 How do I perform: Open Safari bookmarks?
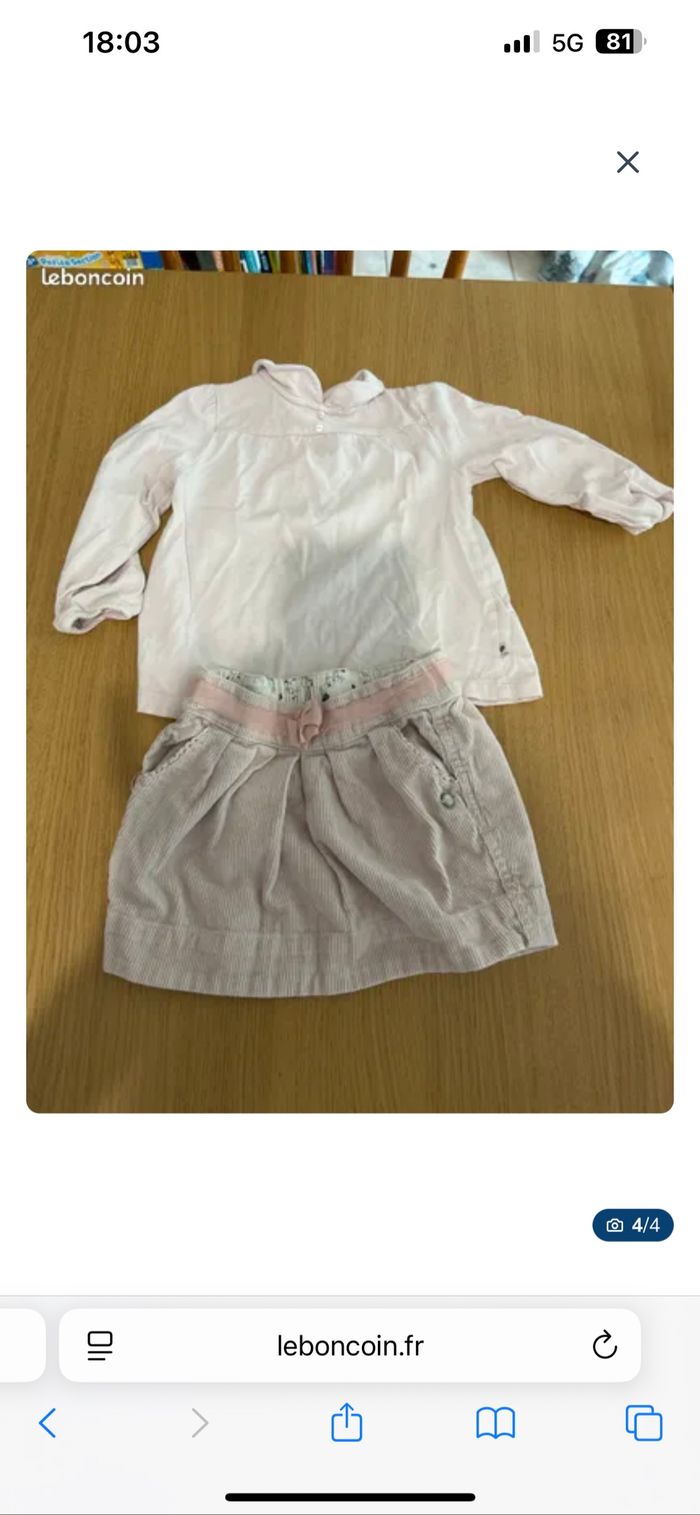(495, 1422)
